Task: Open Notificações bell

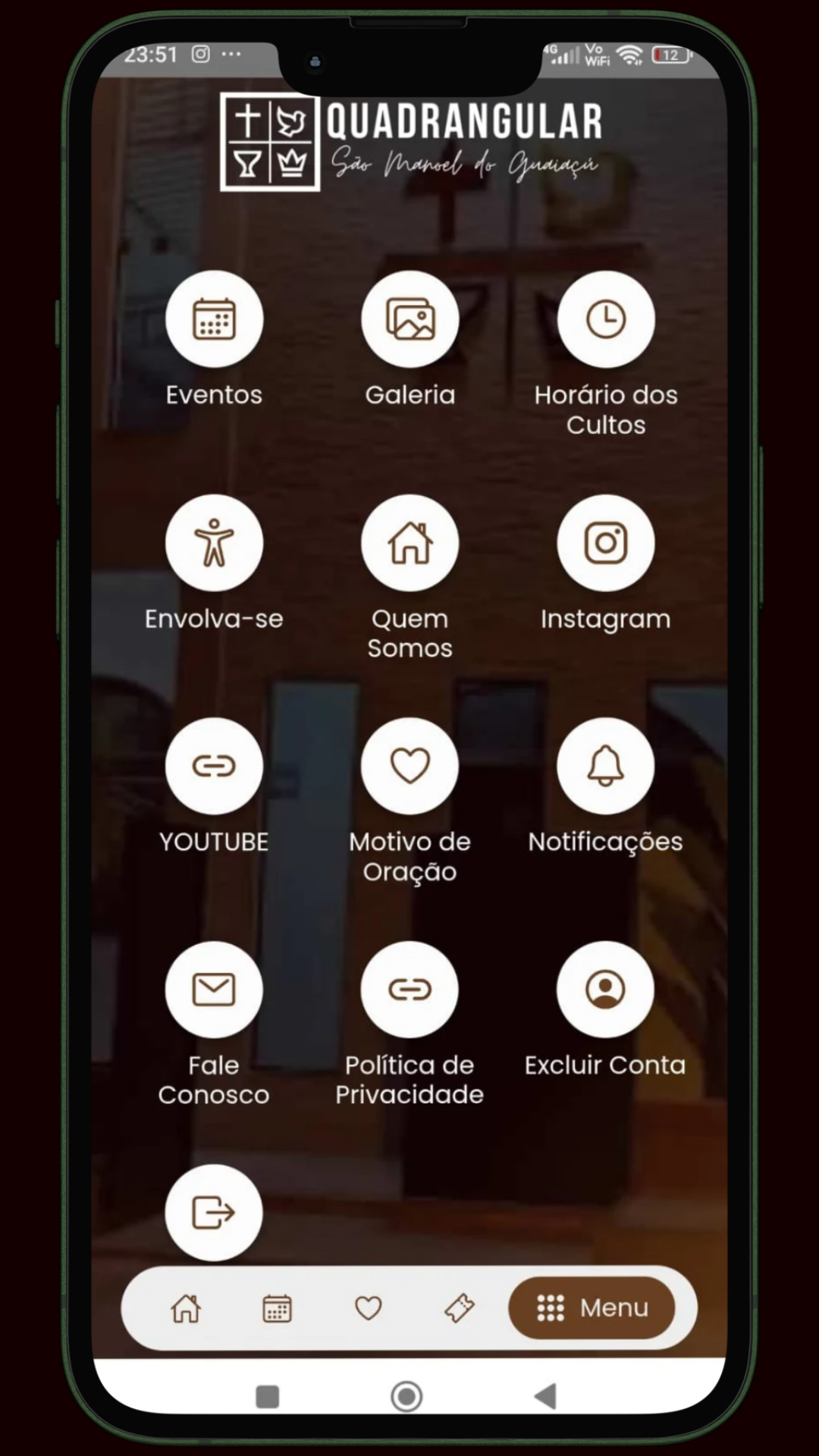Action: point(605,766)
